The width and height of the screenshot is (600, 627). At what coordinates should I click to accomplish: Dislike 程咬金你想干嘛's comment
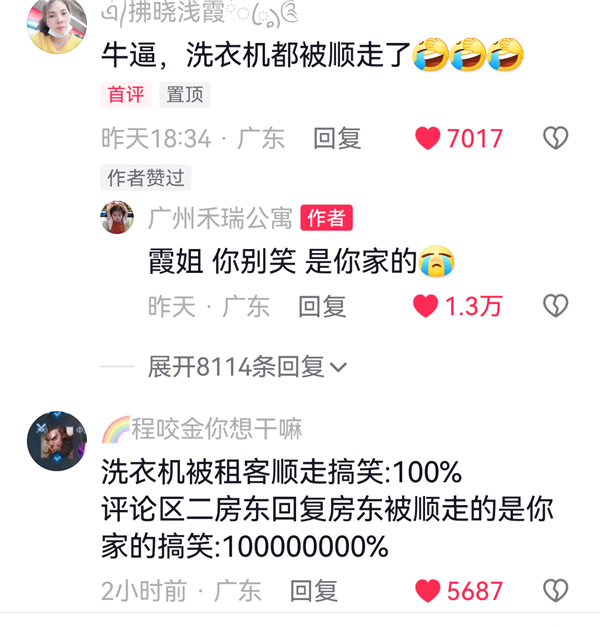555,591
